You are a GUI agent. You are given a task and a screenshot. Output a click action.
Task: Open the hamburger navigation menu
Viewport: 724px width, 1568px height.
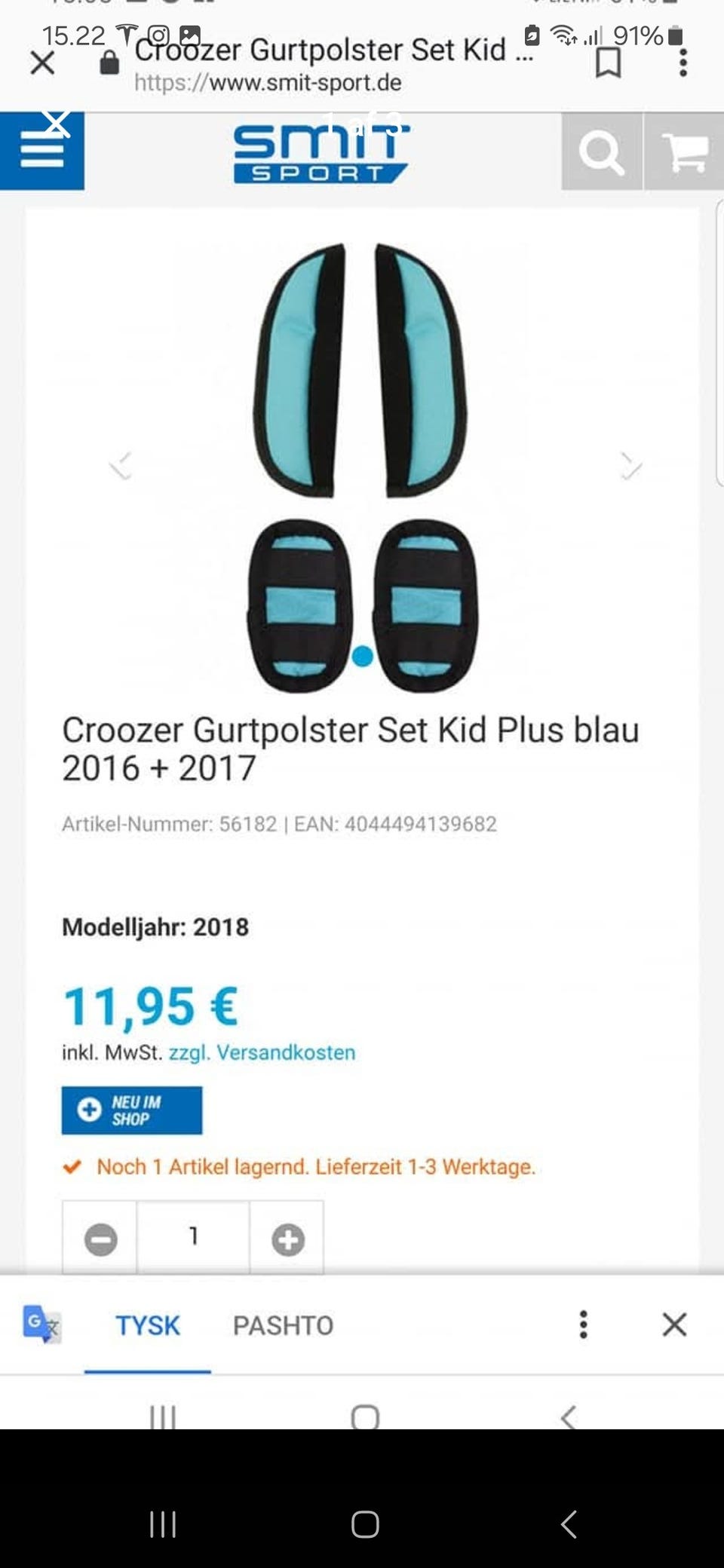pos(41,151)
